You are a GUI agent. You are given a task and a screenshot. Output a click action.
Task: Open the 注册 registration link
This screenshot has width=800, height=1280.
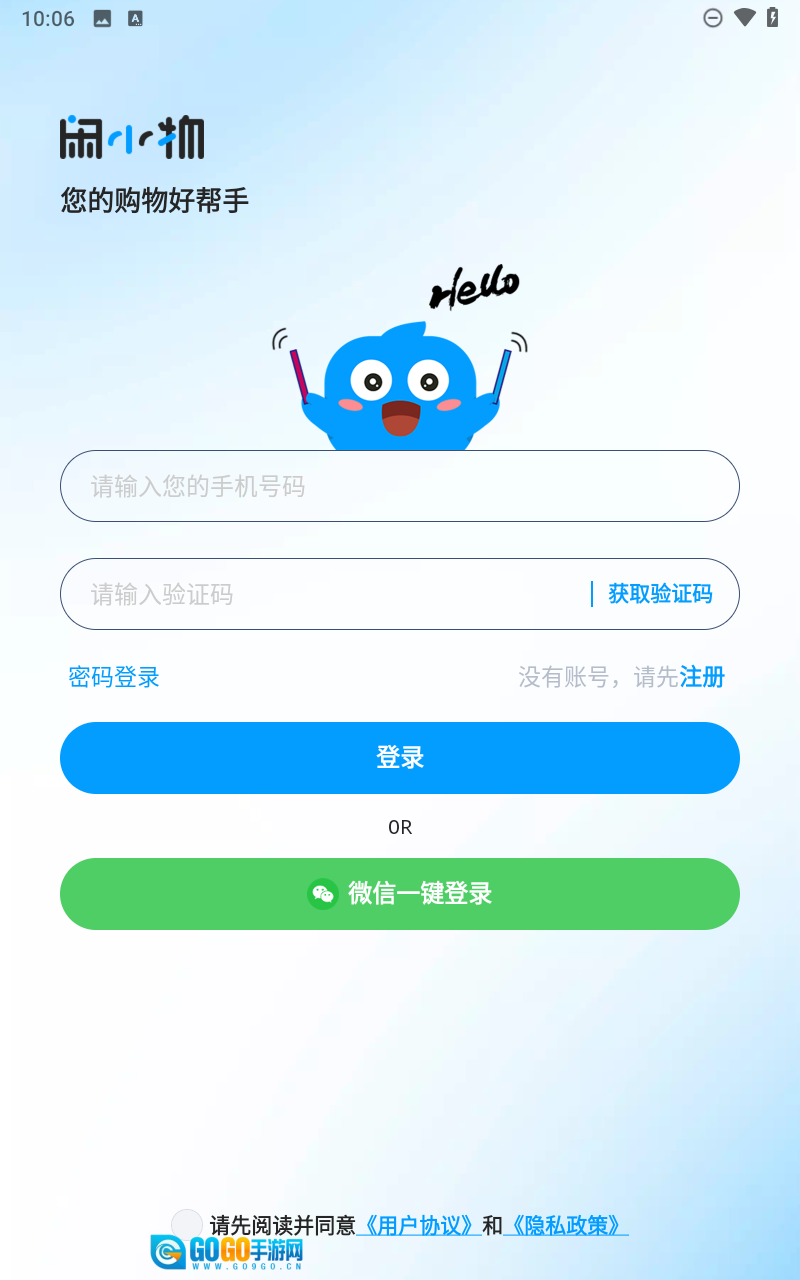[x=702, y=677]
